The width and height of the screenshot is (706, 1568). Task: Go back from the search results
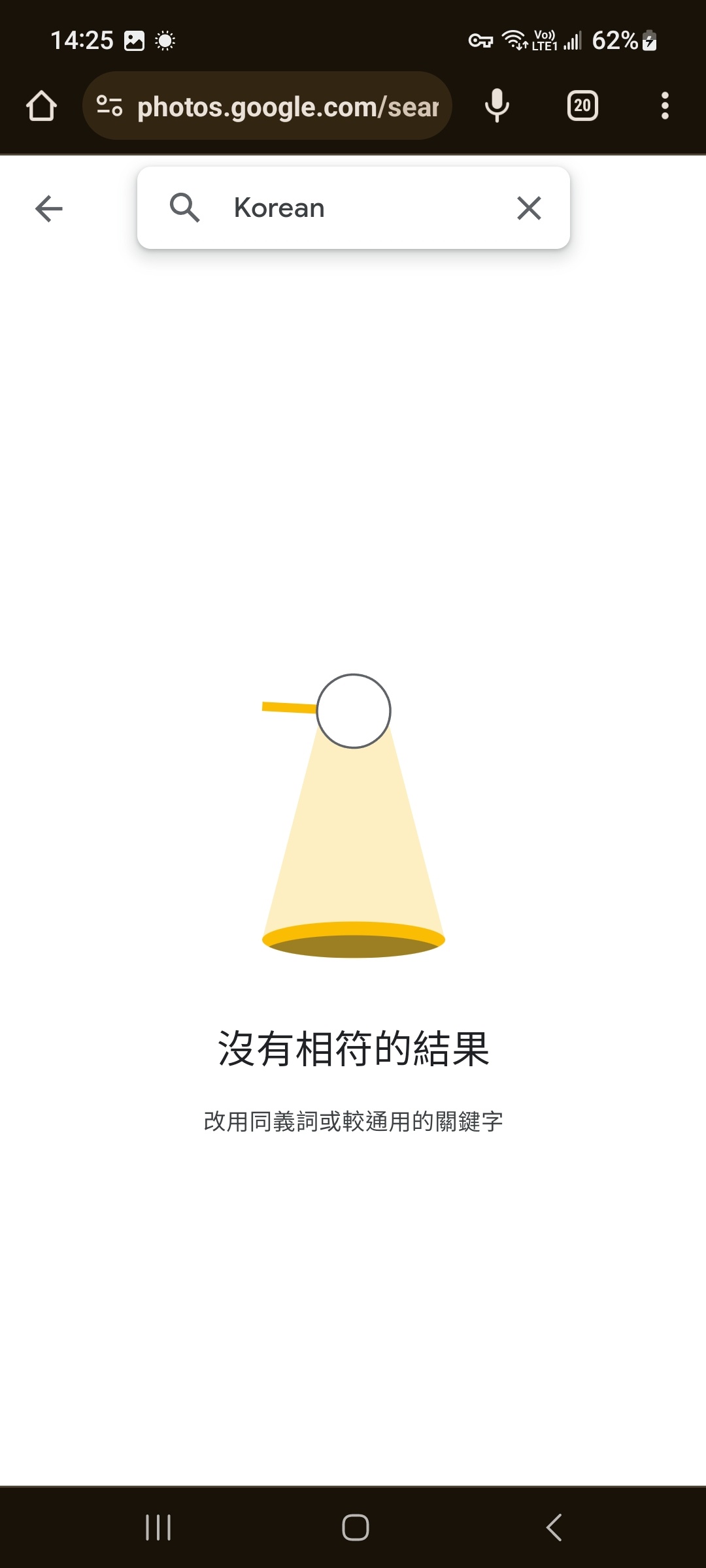[x=48, y=208]
